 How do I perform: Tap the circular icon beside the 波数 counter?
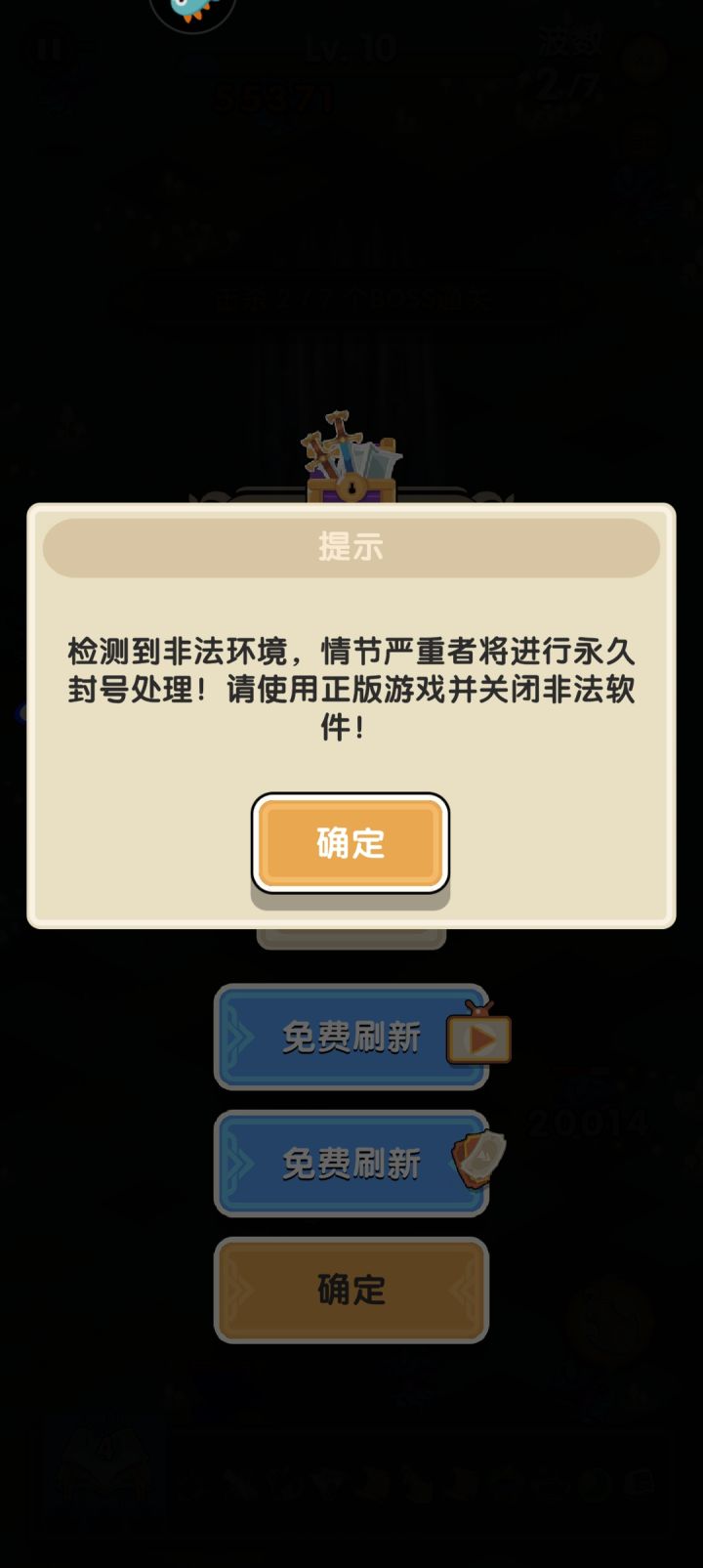[x=644, y=59]
